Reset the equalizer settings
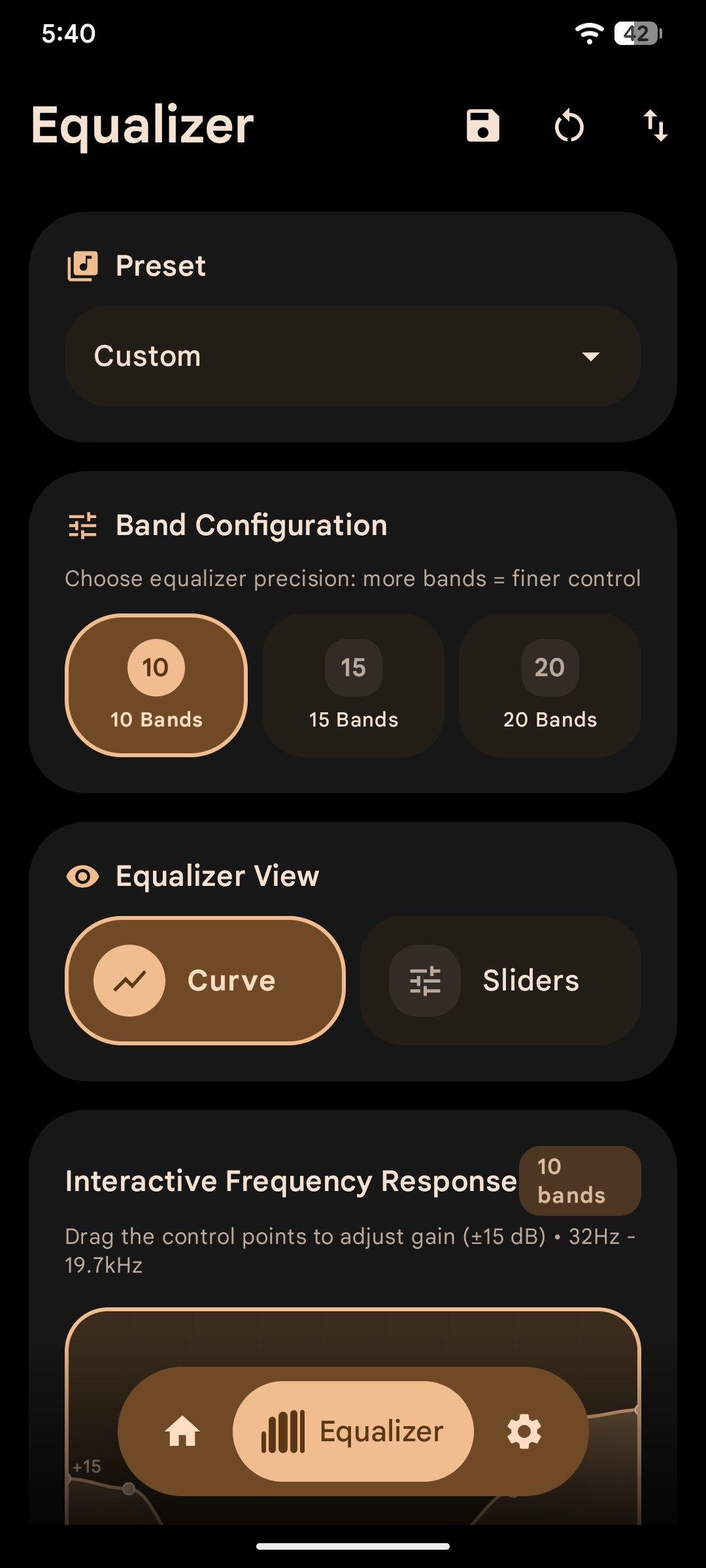706x1568 pixels. pos(569,125)
